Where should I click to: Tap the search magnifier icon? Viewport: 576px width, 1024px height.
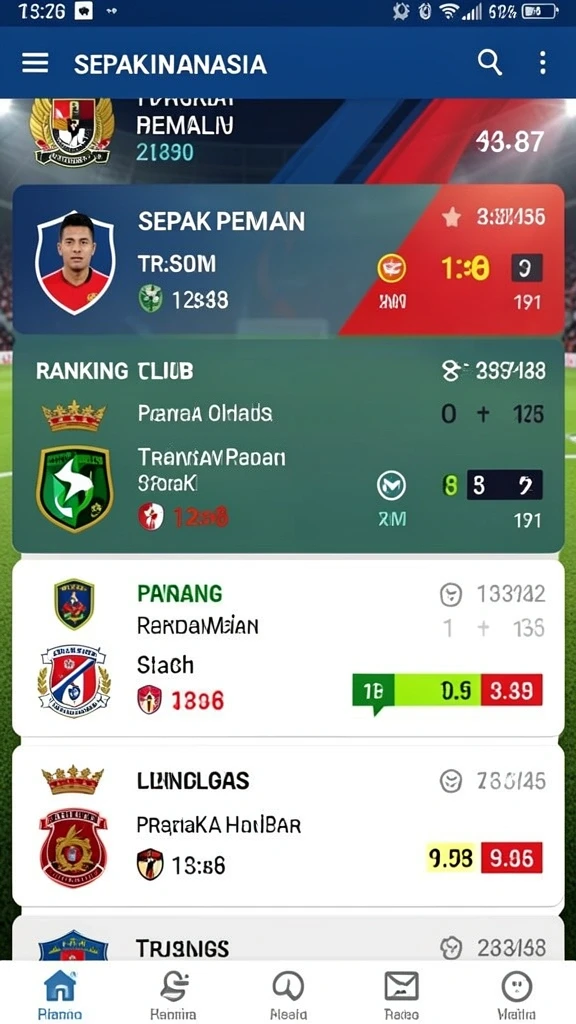click(x=490, y=63)
